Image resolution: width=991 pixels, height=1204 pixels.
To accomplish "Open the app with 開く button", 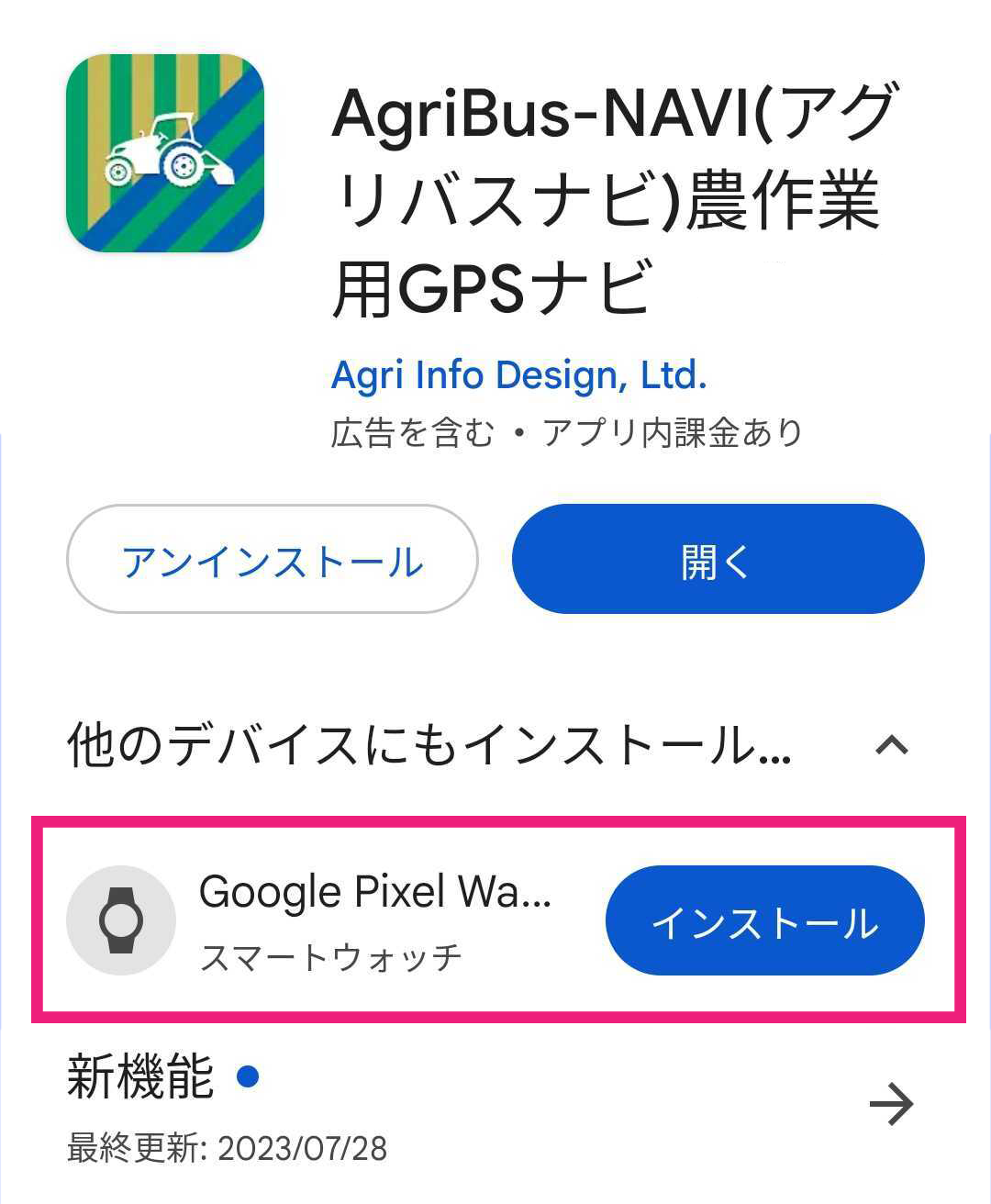I will pos(718,560).
